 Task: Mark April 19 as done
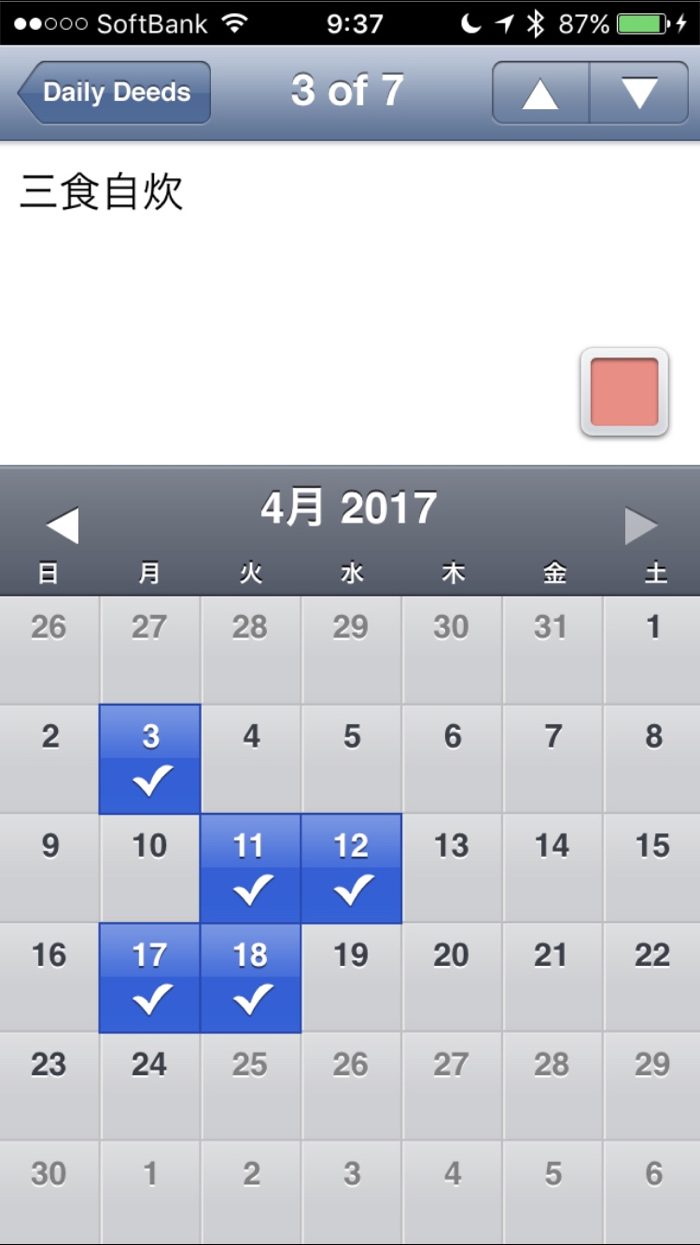click(x=351, y=977)
